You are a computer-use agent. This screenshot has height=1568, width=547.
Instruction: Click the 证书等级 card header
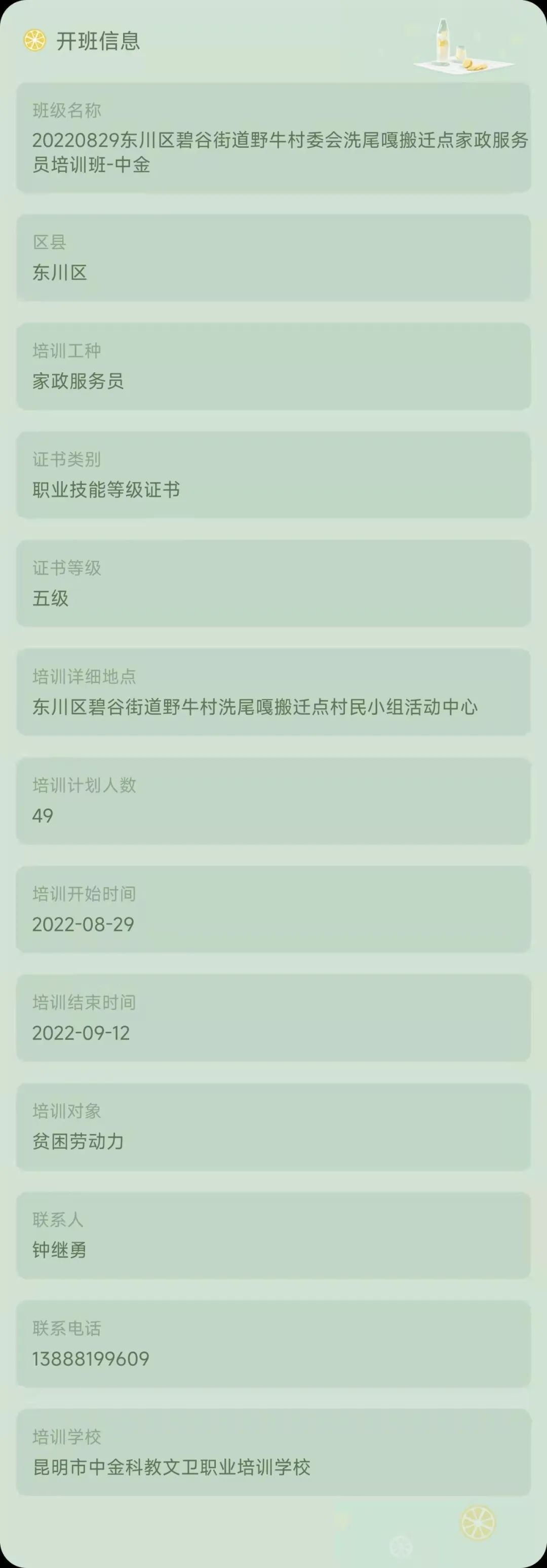65,569
